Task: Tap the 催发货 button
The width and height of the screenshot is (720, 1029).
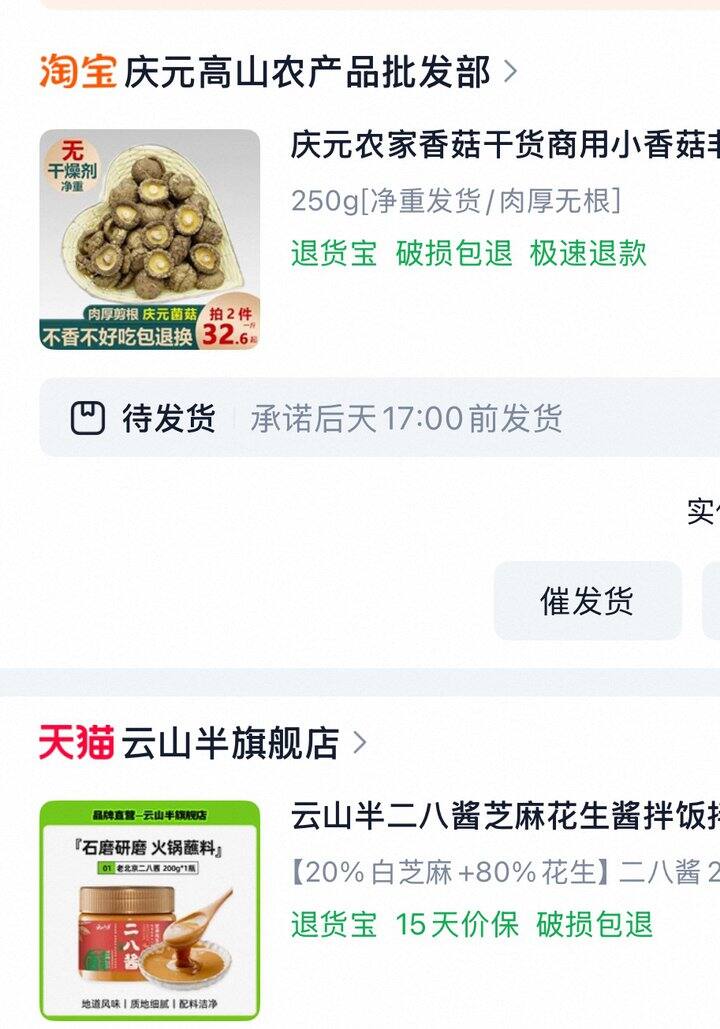Action: click(x=587, y=601)
